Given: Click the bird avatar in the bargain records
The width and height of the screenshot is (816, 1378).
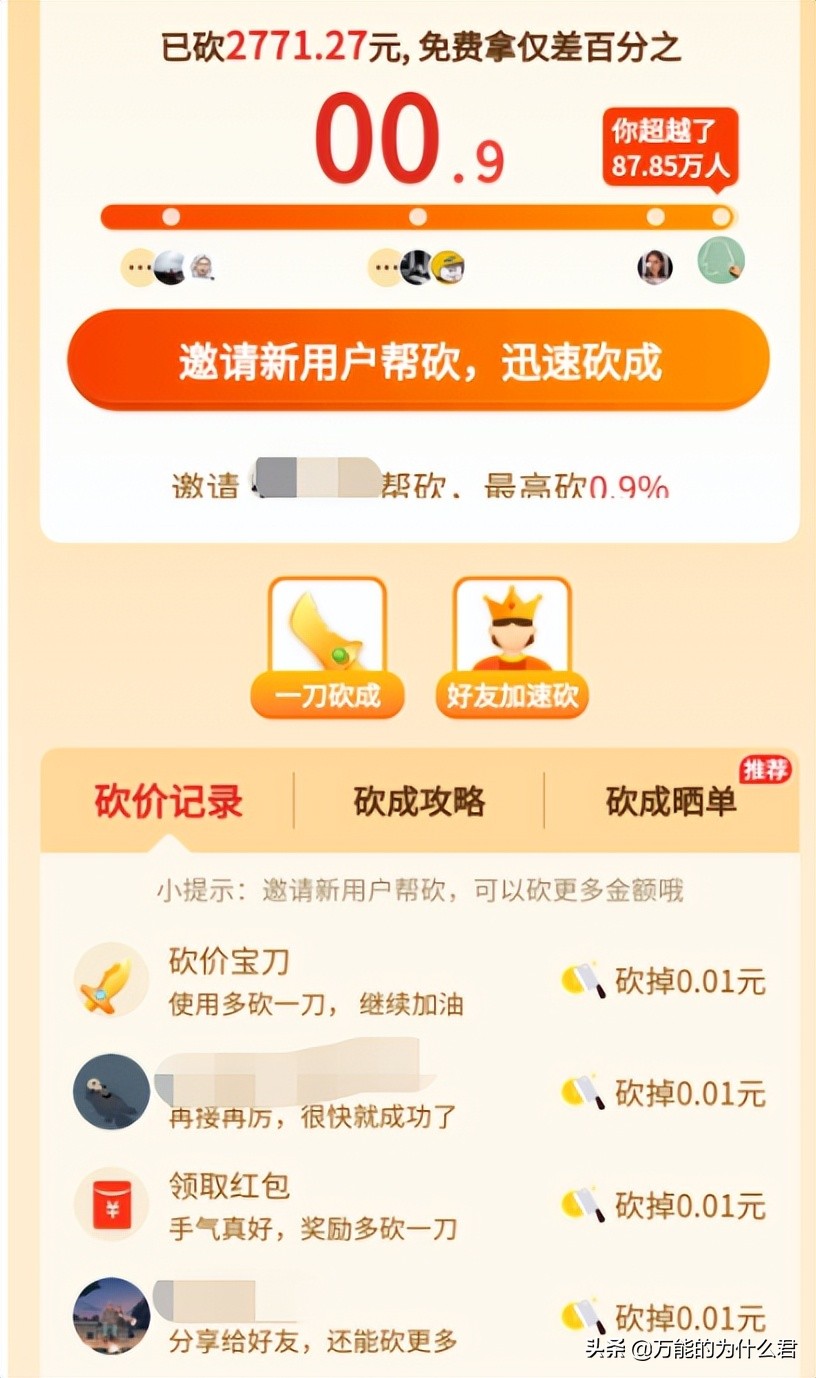Looking at the screenshot, I should coord(109,1092).
